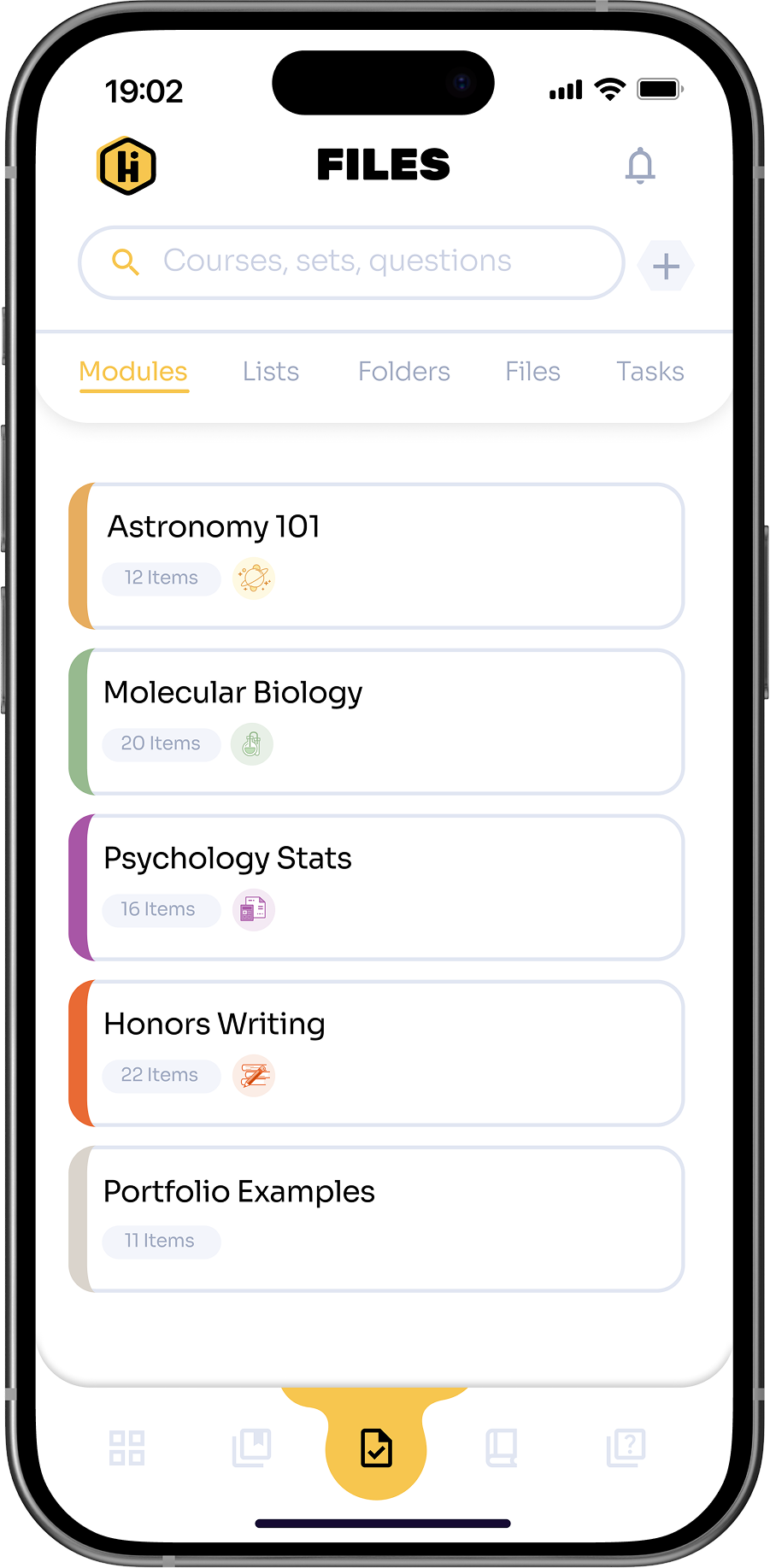Tap the highlighted files checkmark nav button
The width and height of the screenshot is (770, 1568).
pyautogui.click(x=376, y=1448)
